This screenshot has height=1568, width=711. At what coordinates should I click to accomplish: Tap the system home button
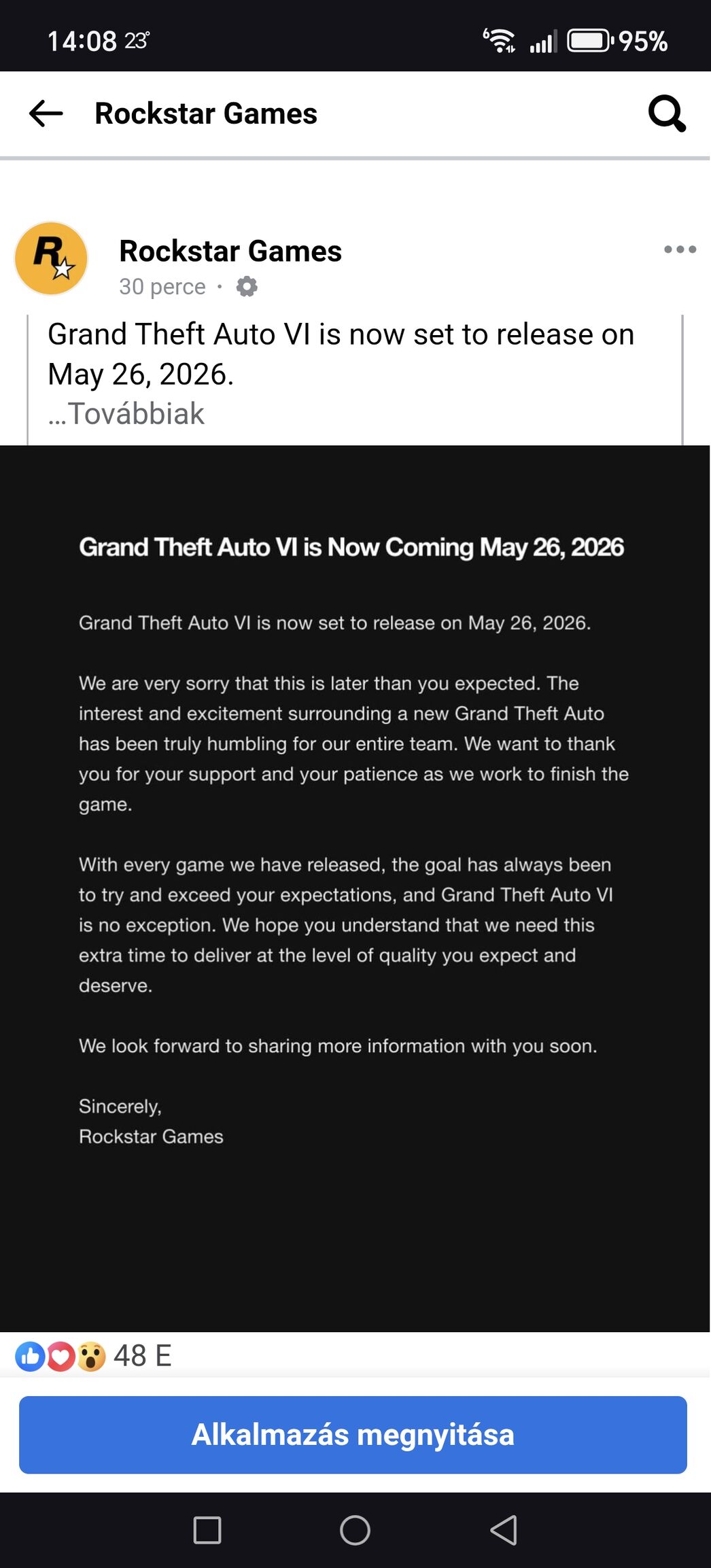click(355, 1530)
